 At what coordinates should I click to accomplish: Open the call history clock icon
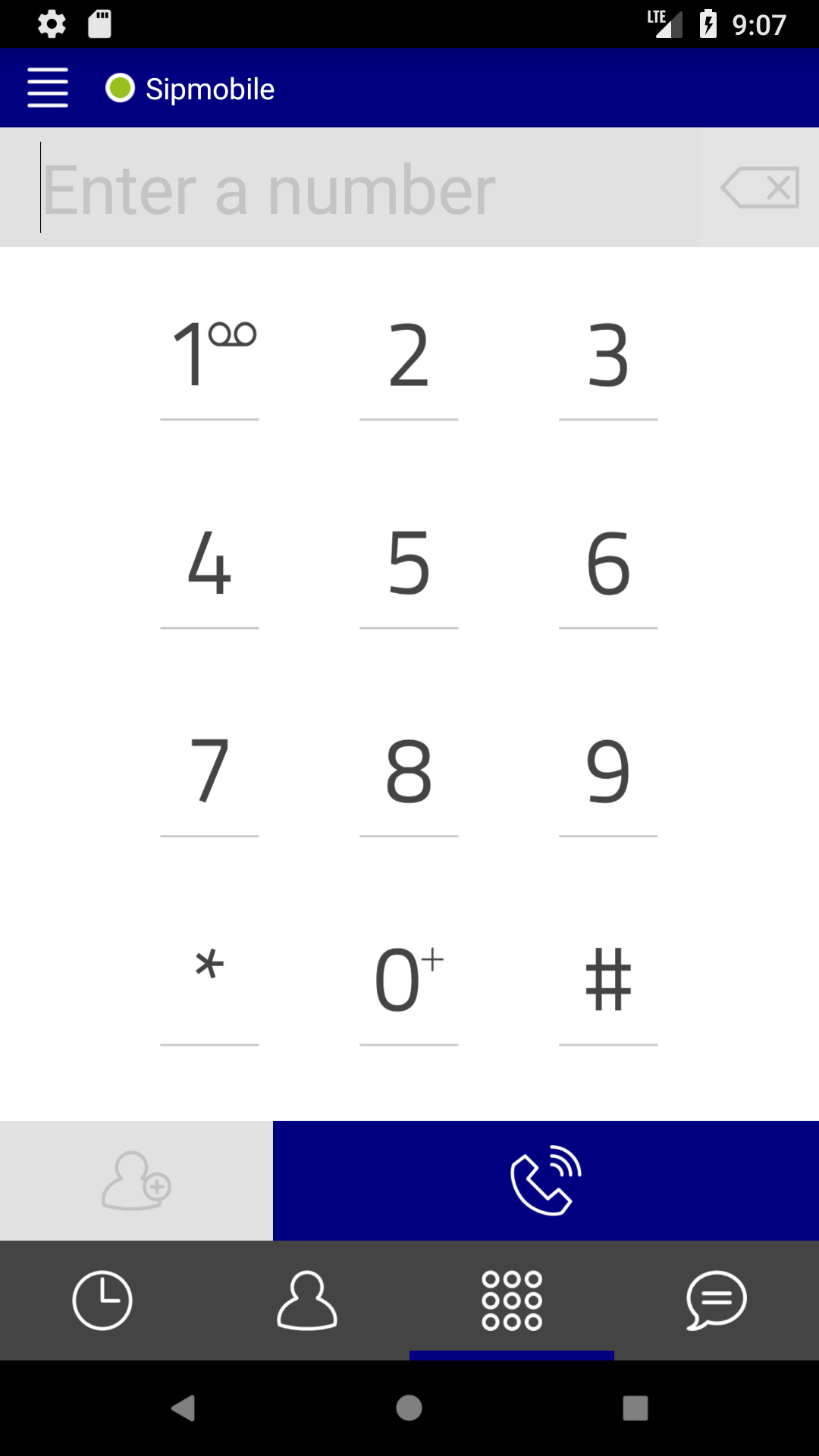(102, 1300)
